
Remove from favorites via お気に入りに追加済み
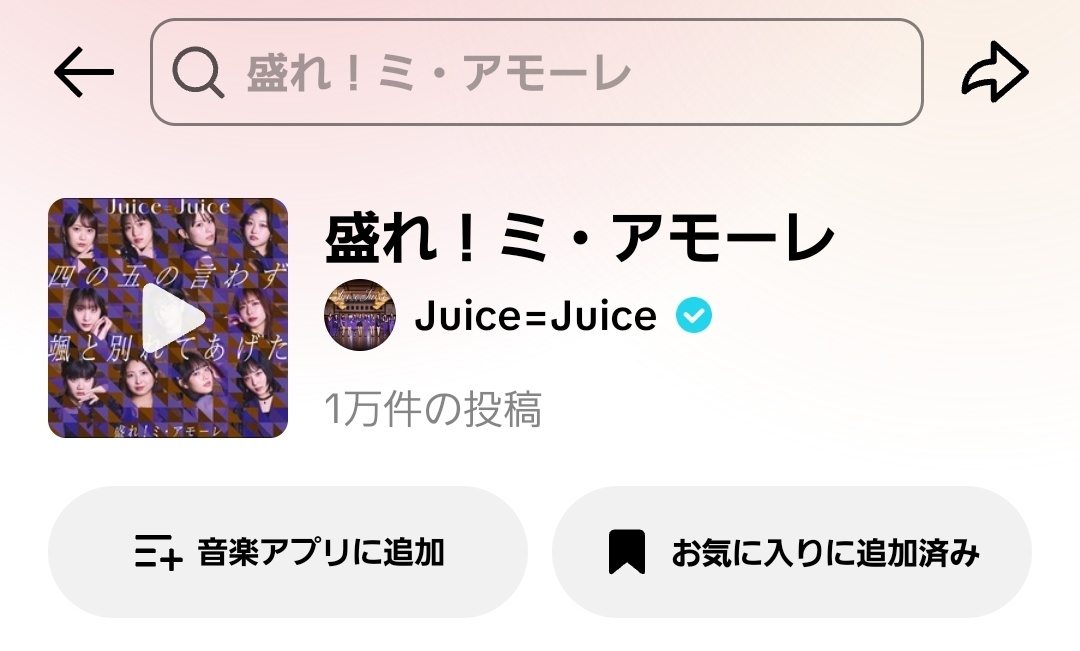pos(791,552)
